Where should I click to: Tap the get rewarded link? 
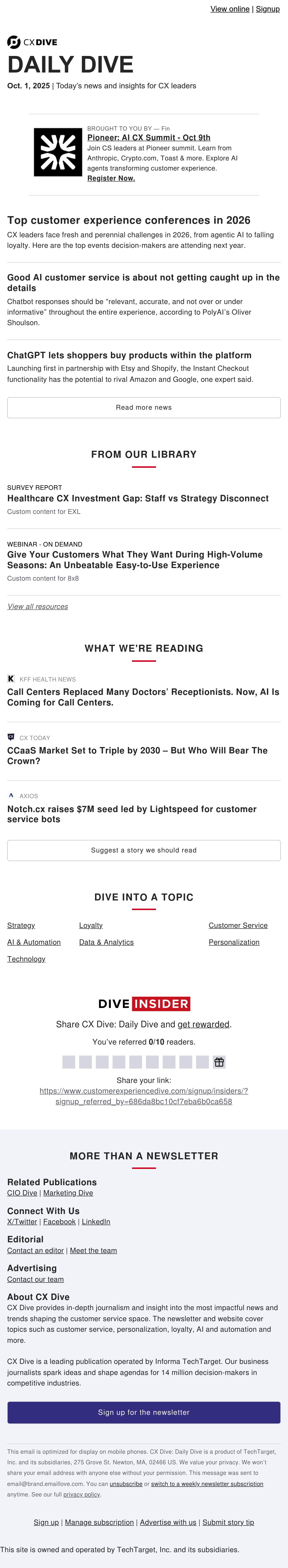coord(203,1024)
